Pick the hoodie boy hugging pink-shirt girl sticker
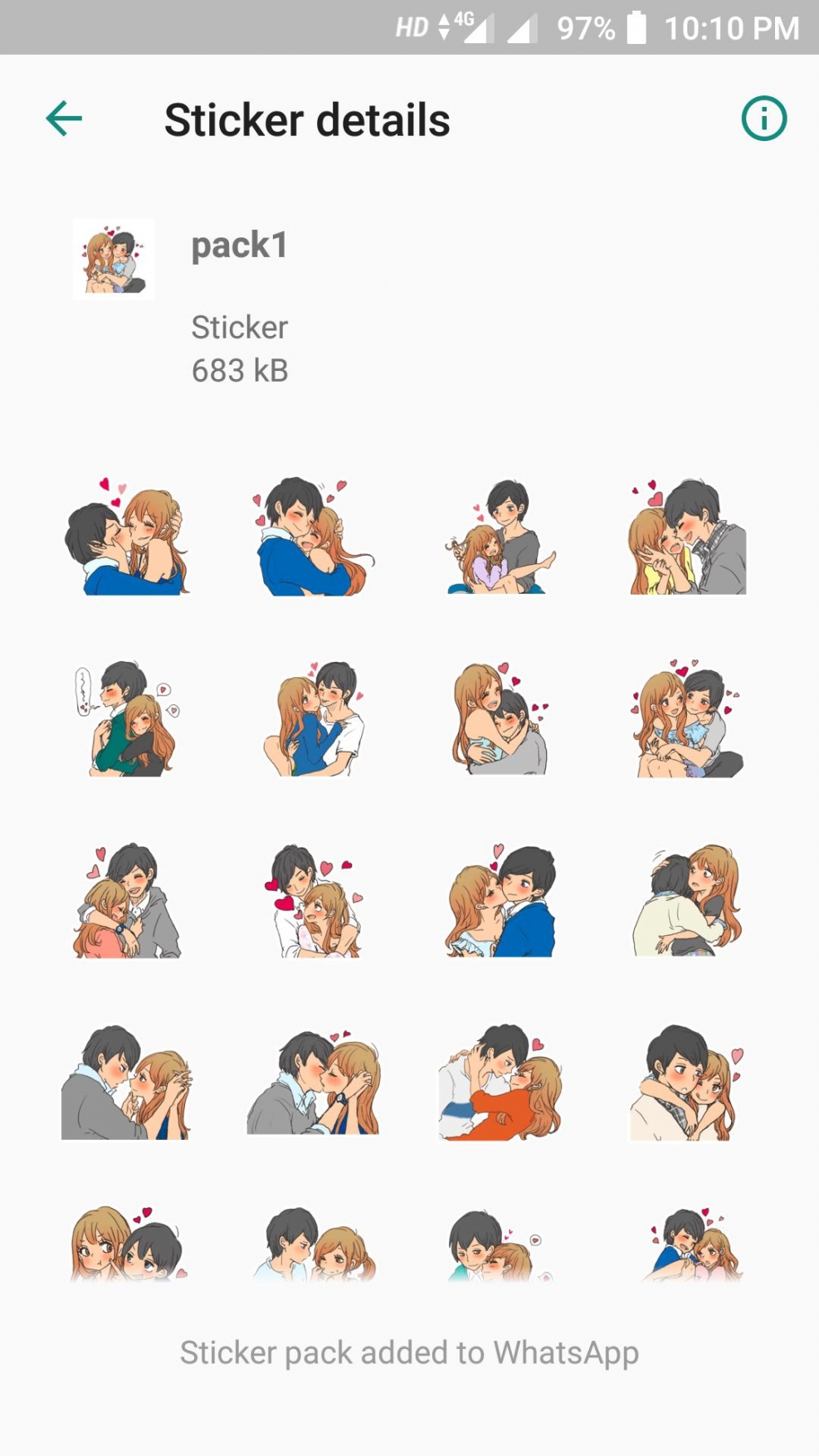This screenshot has height=1456, width=819. tap(129, 904)
